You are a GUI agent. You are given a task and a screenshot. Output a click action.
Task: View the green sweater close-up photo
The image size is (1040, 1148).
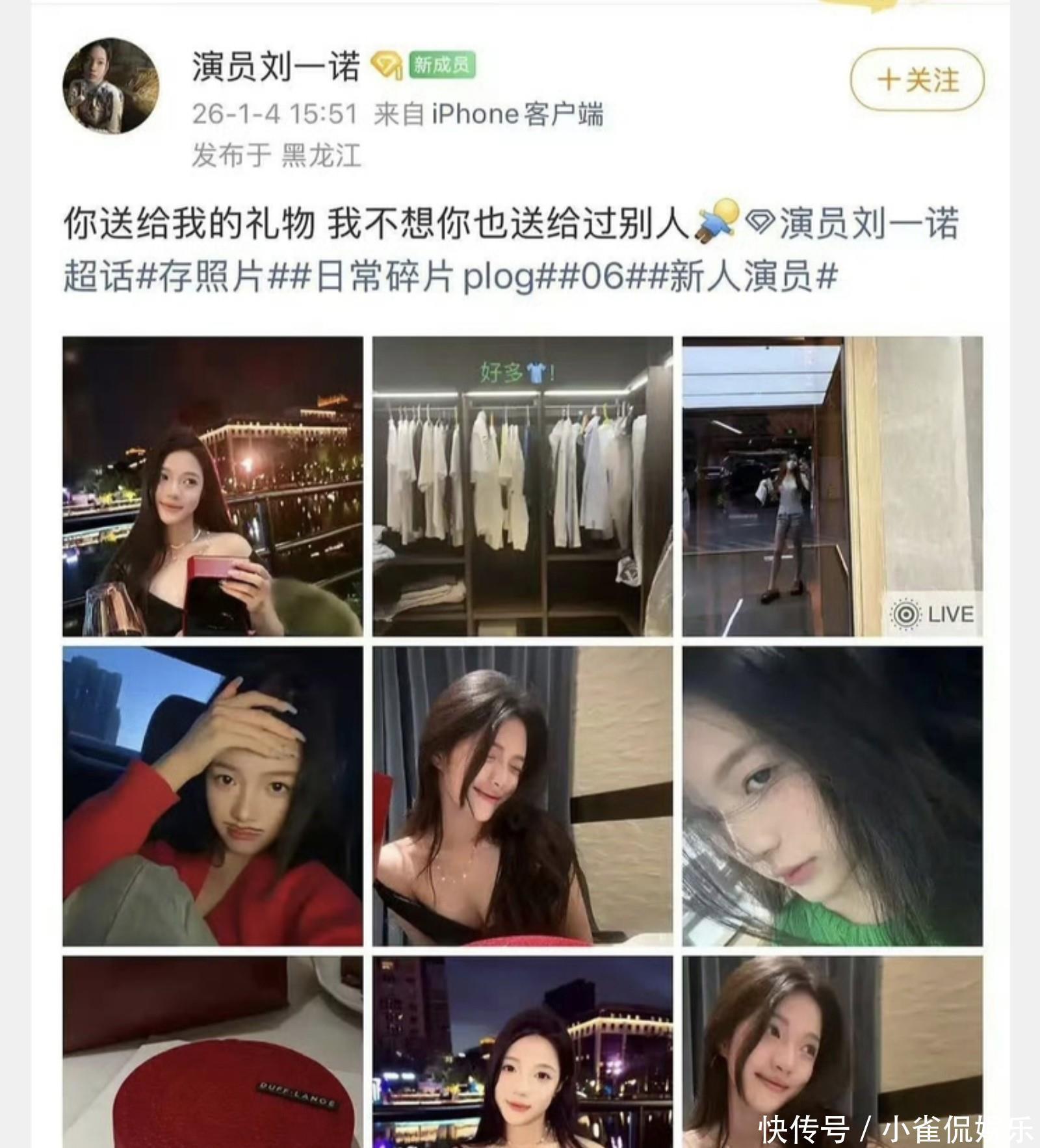(x=832, y=796)
